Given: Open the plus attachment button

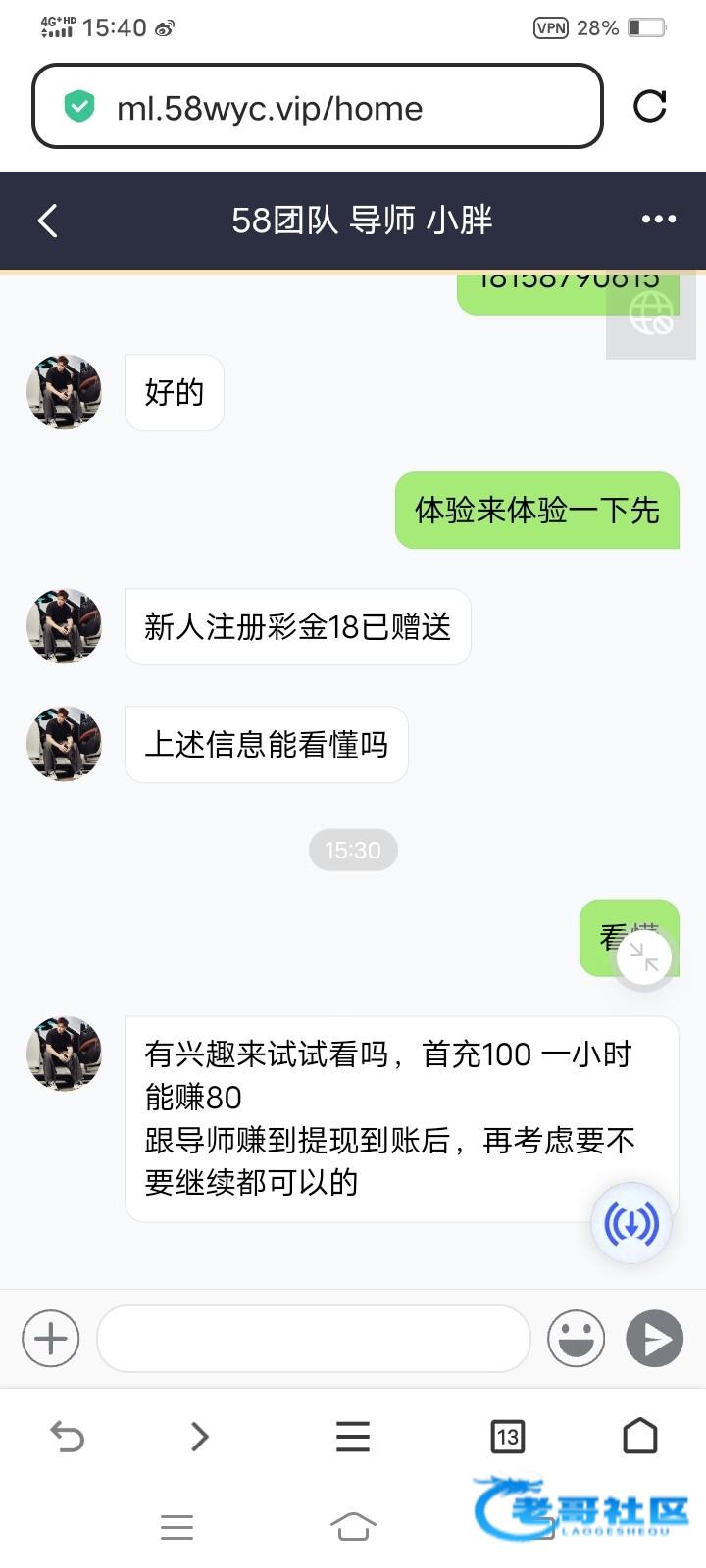Looking at the screenshot, I should click(51, 1338).
